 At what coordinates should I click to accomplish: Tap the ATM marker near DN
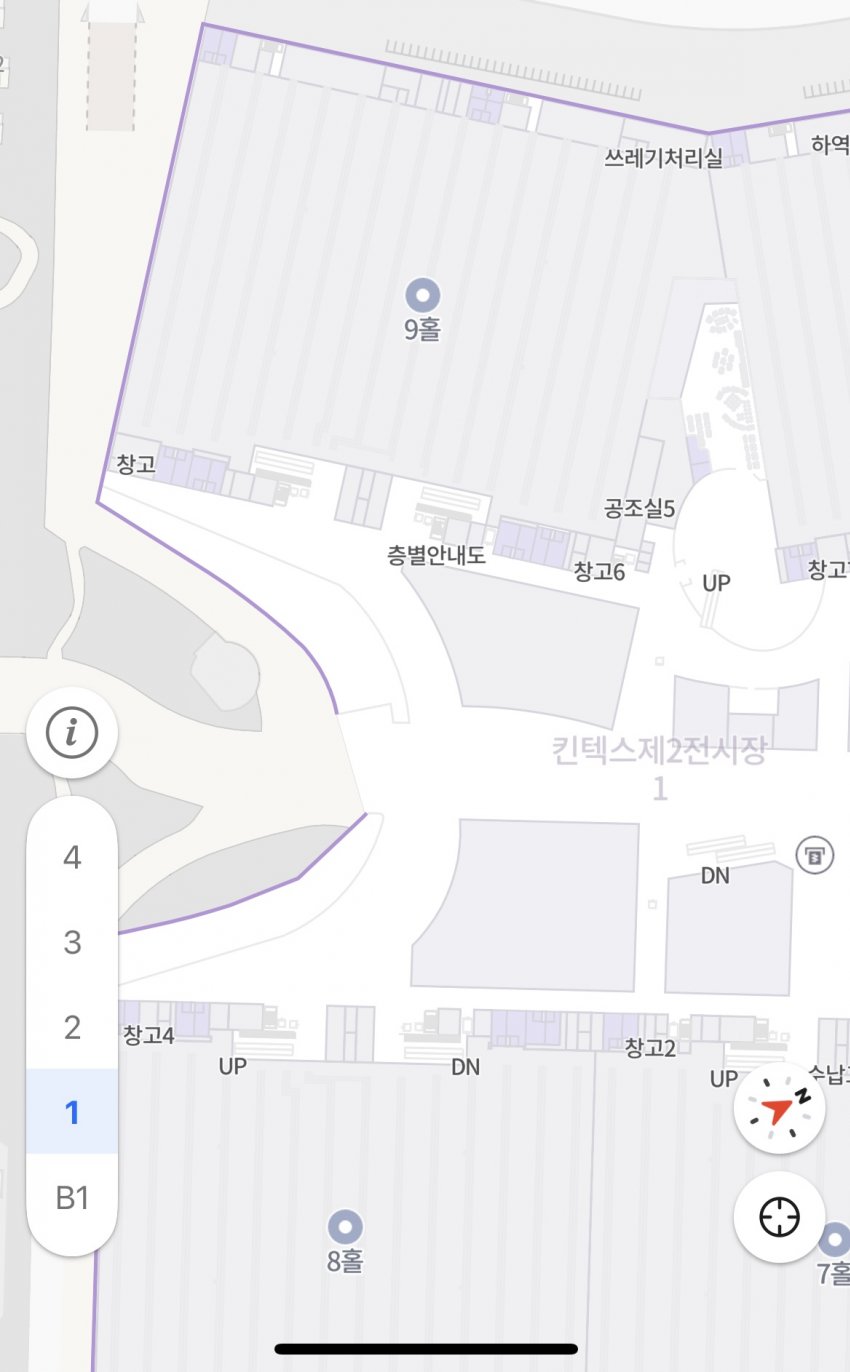[815, 855]
